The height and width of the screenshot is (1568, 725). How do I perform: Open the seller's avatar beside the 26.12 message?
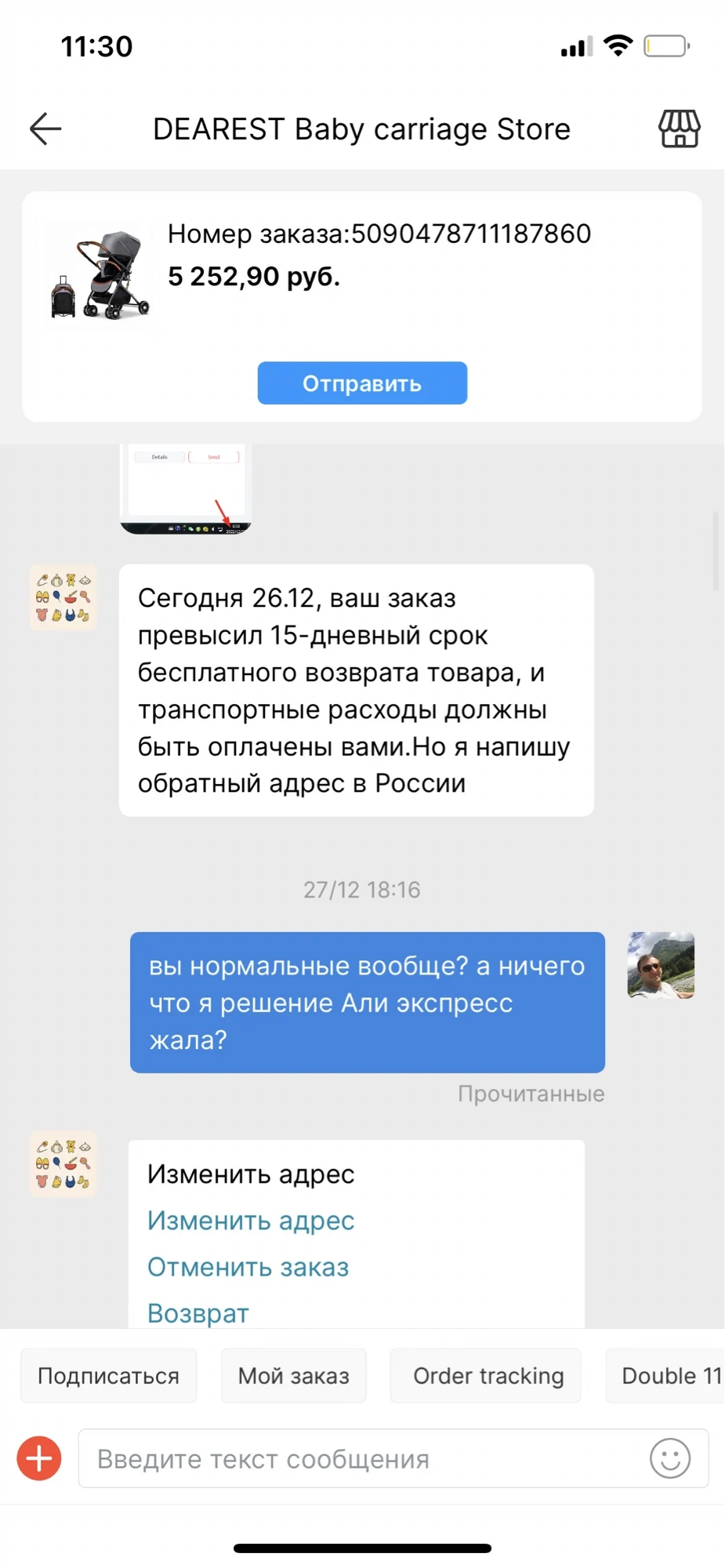point(63,597)
